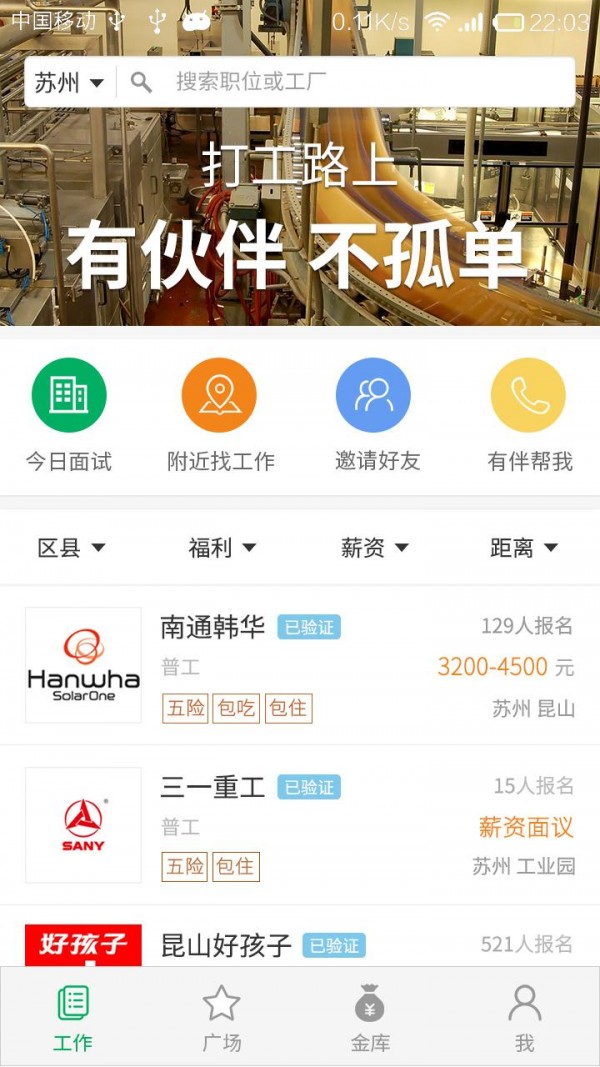The height and width of the screenshot is (1067, 600).
Task: Open the 苏州 city selector dropdown
Action: click(x=69, y=82)
